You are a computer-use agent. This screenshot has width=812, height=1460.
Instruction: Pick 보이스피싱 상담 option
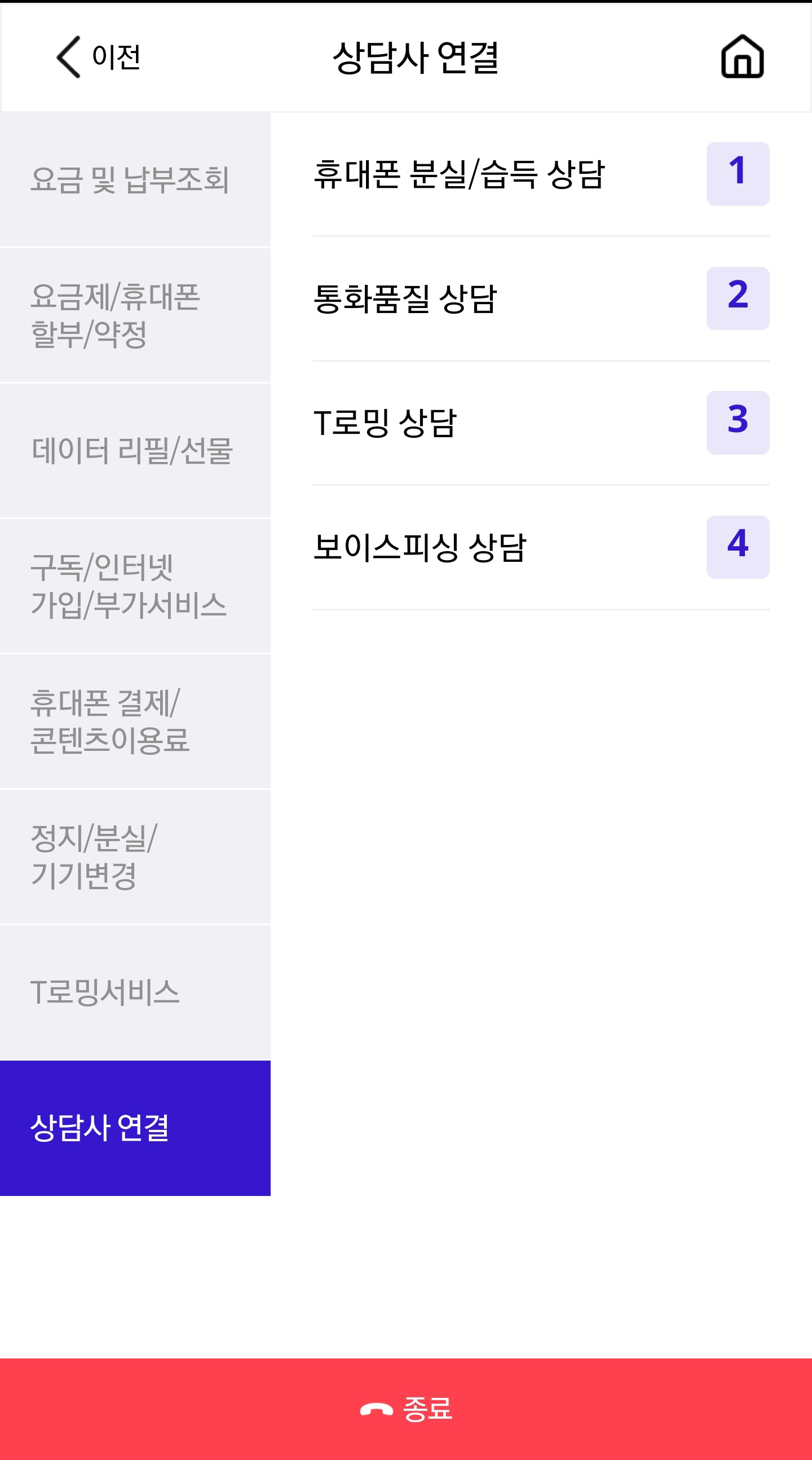(x=541, y=547)
